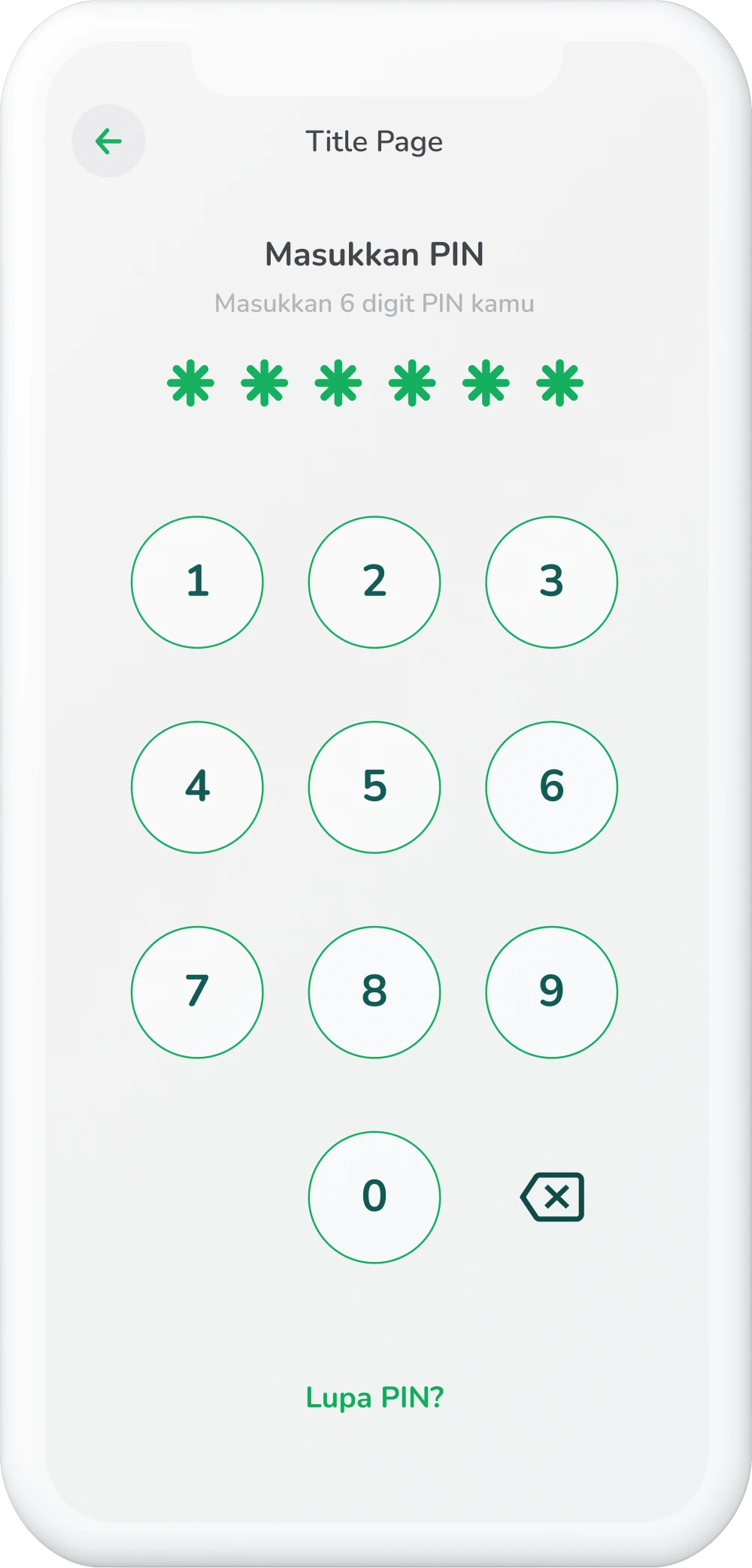Select digit 7 on the keypad
Viewport: 752px width, 1568px height.
click(197, 992)
